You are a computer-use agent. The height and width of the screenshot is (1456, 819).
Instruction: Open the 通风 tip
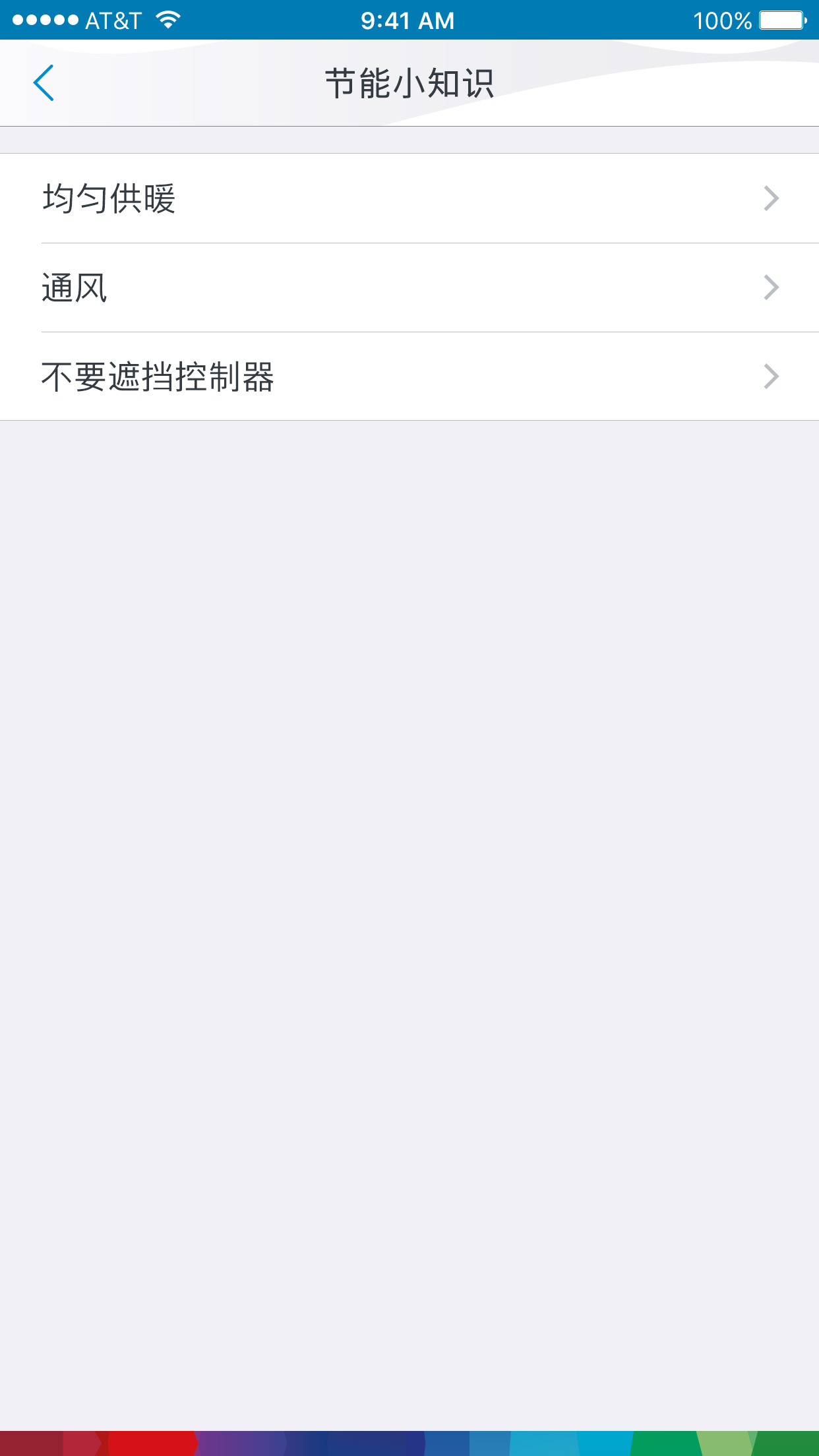point(409,288)
